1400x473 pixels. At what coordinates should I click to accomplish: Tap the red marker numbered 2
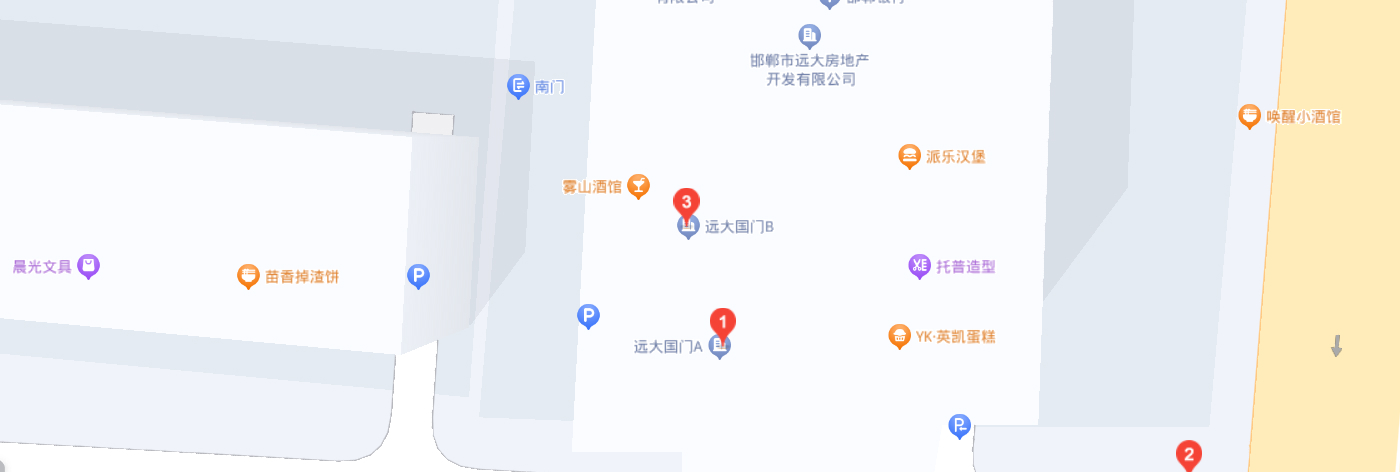click(x=1188, y=456)
